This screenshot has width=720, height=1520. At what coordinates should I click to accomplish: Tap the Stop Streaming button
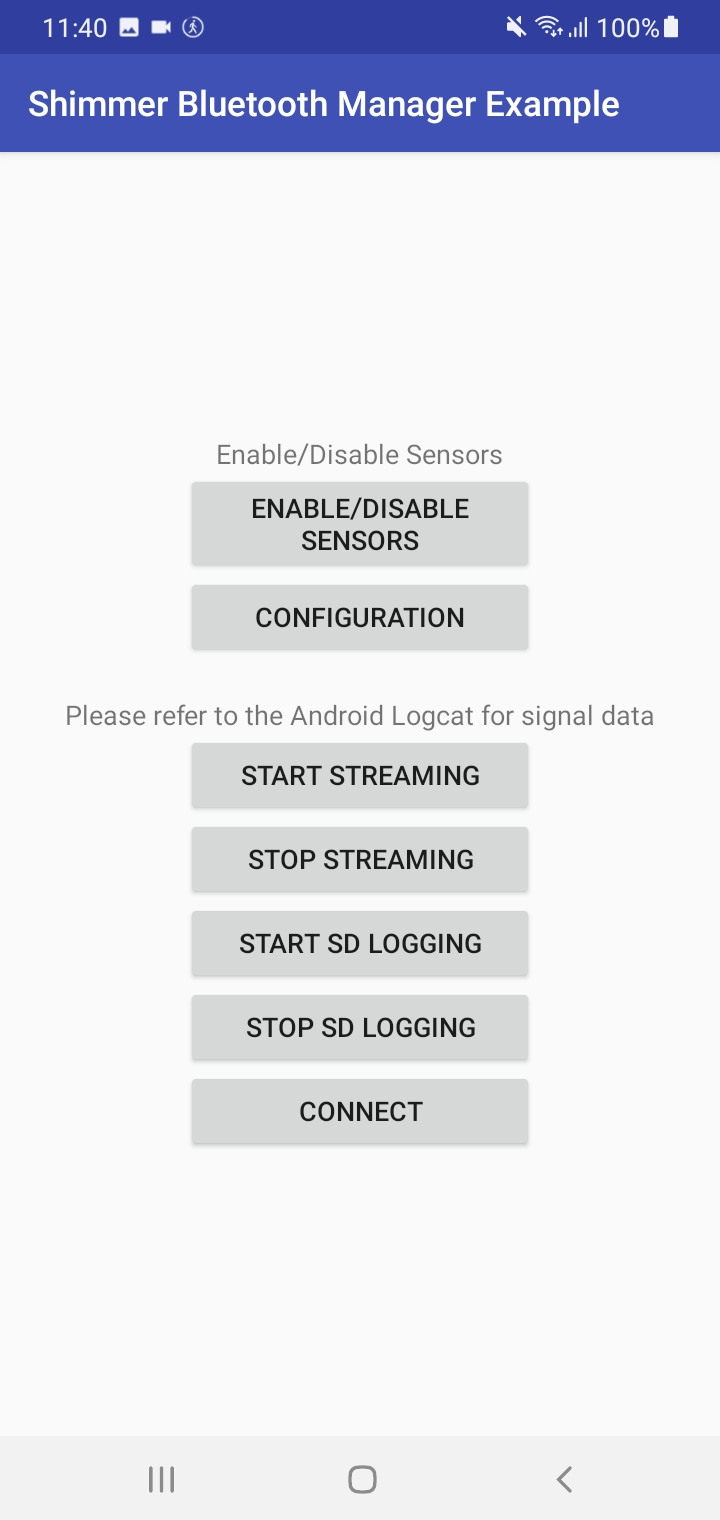coord(360,860)
